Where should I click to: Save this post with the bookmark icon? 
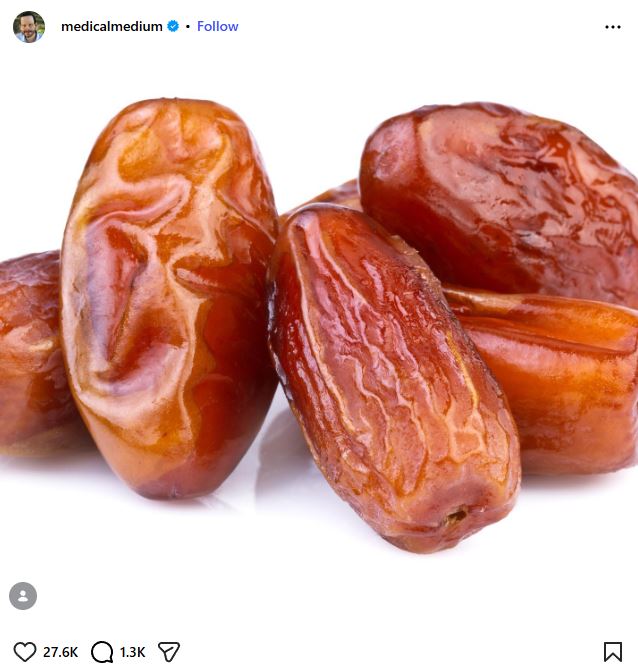pos(613,652)
